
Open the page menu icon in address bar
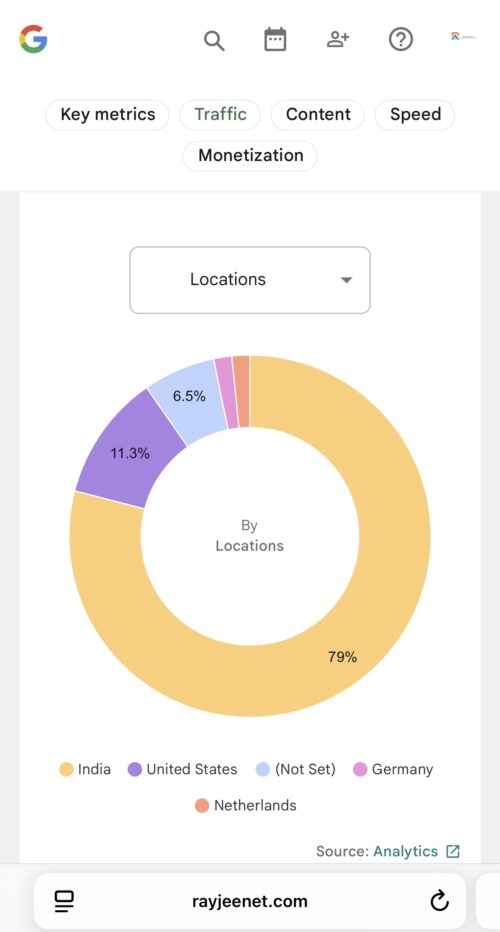64,901
